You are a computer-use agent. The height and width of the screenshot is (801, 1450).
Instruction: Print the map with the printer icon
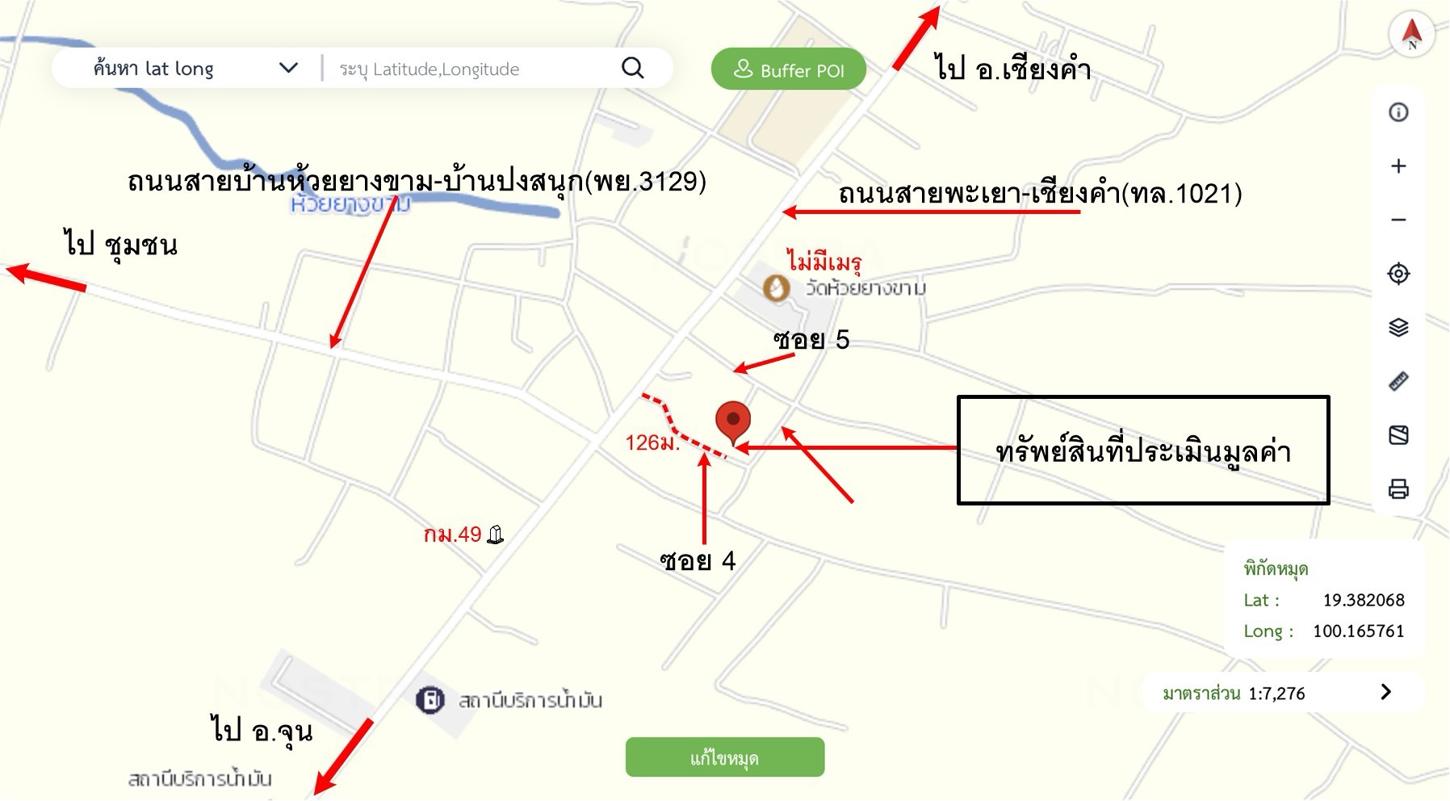1398,489
